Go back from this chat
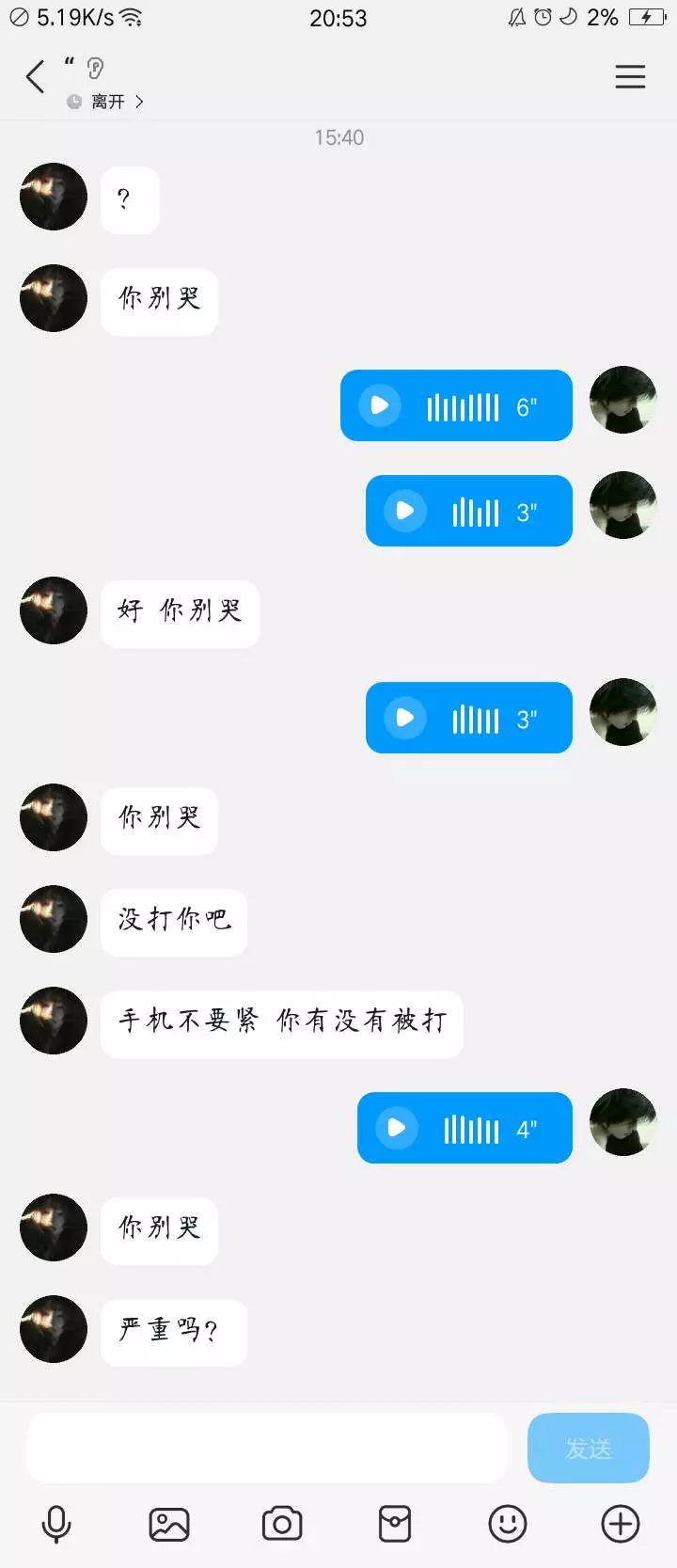Viewport: 677px width, 1568px height. (36, 77)
